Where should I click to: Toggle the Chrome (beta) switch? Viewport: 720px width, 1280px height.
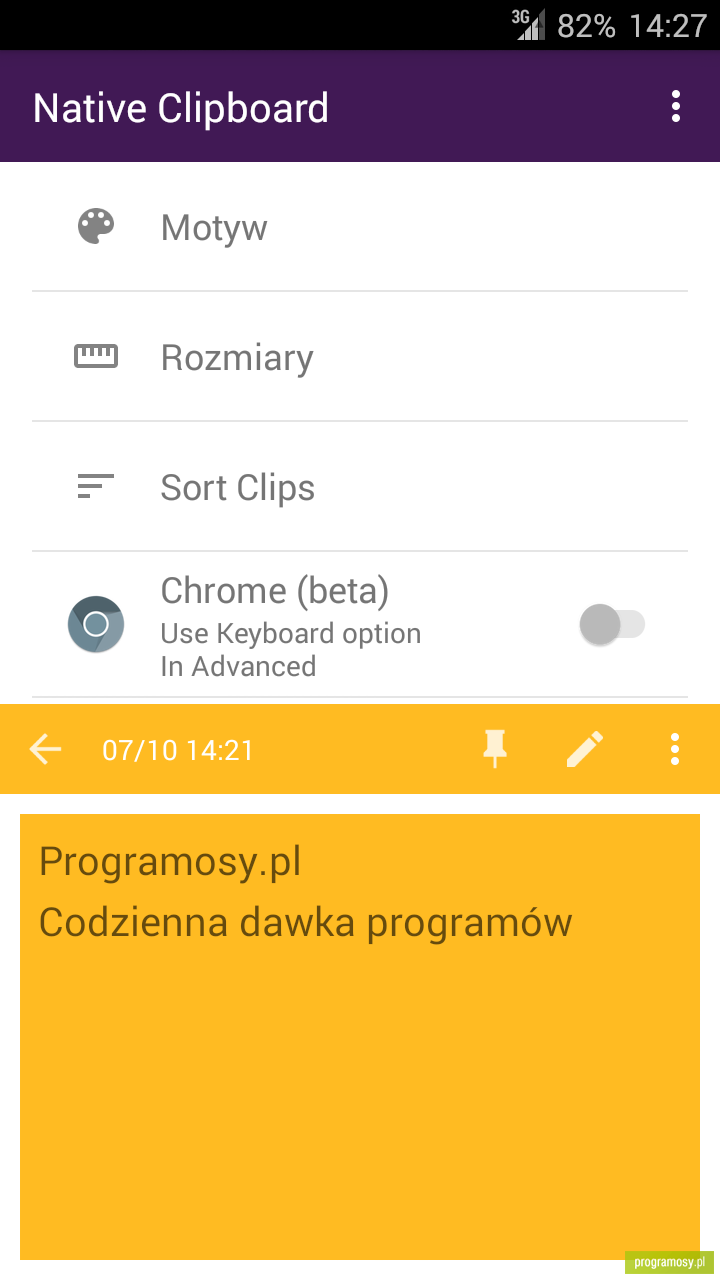[612, 625]
